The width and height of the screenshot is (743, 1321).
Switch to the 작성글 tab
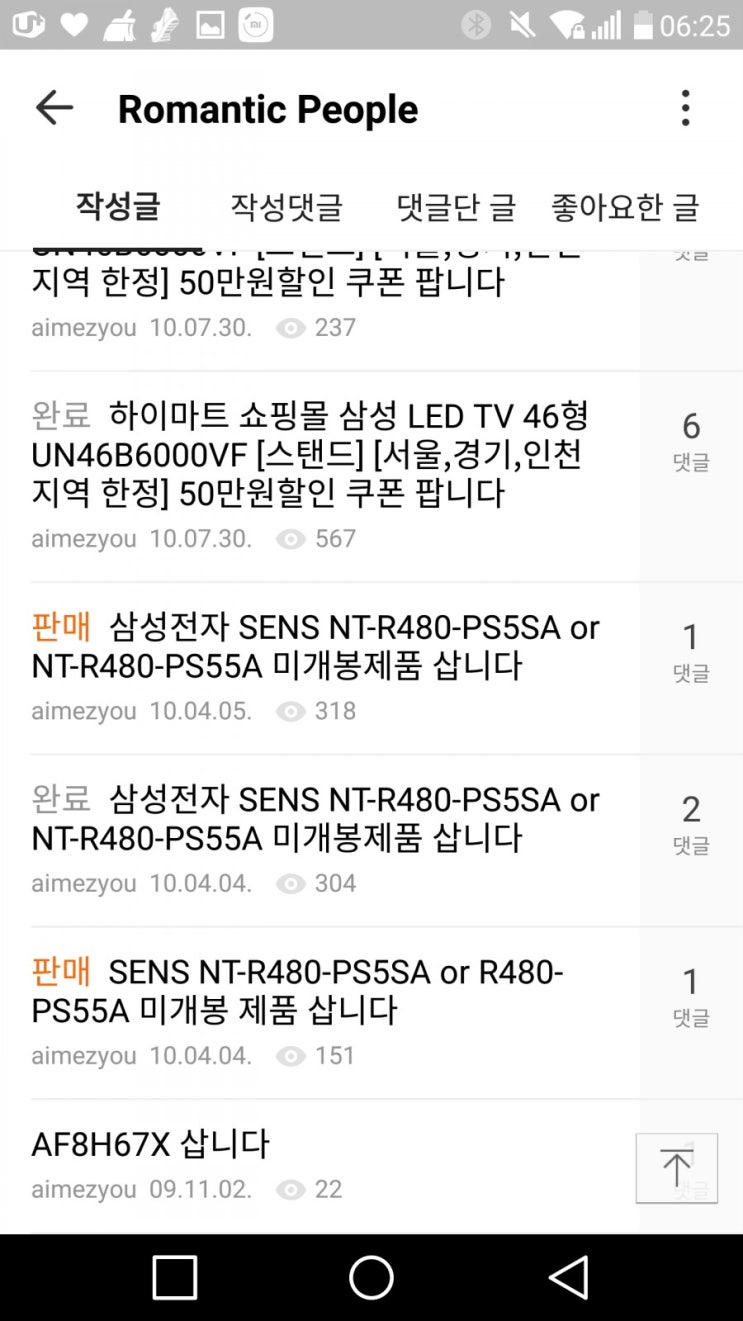coord(118,207)
